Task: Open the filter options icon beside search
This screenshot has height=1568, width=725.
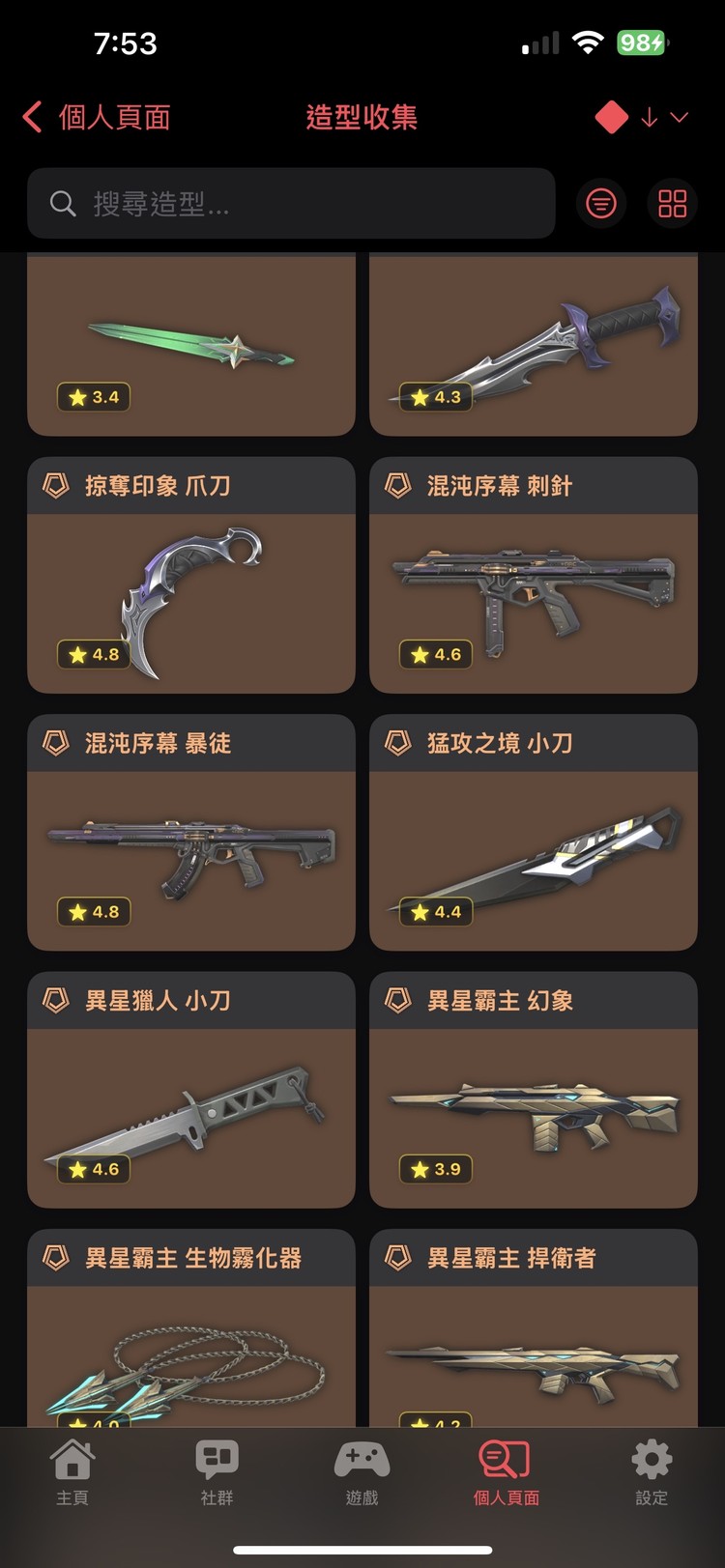Action: coord(601,204)
